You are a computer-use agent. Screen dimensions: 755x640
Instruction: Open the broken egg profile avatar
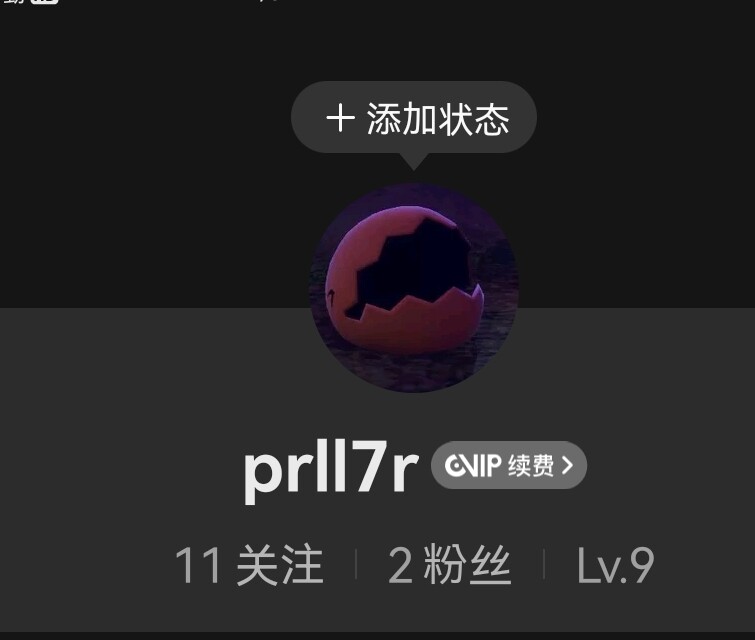(414, 288)
